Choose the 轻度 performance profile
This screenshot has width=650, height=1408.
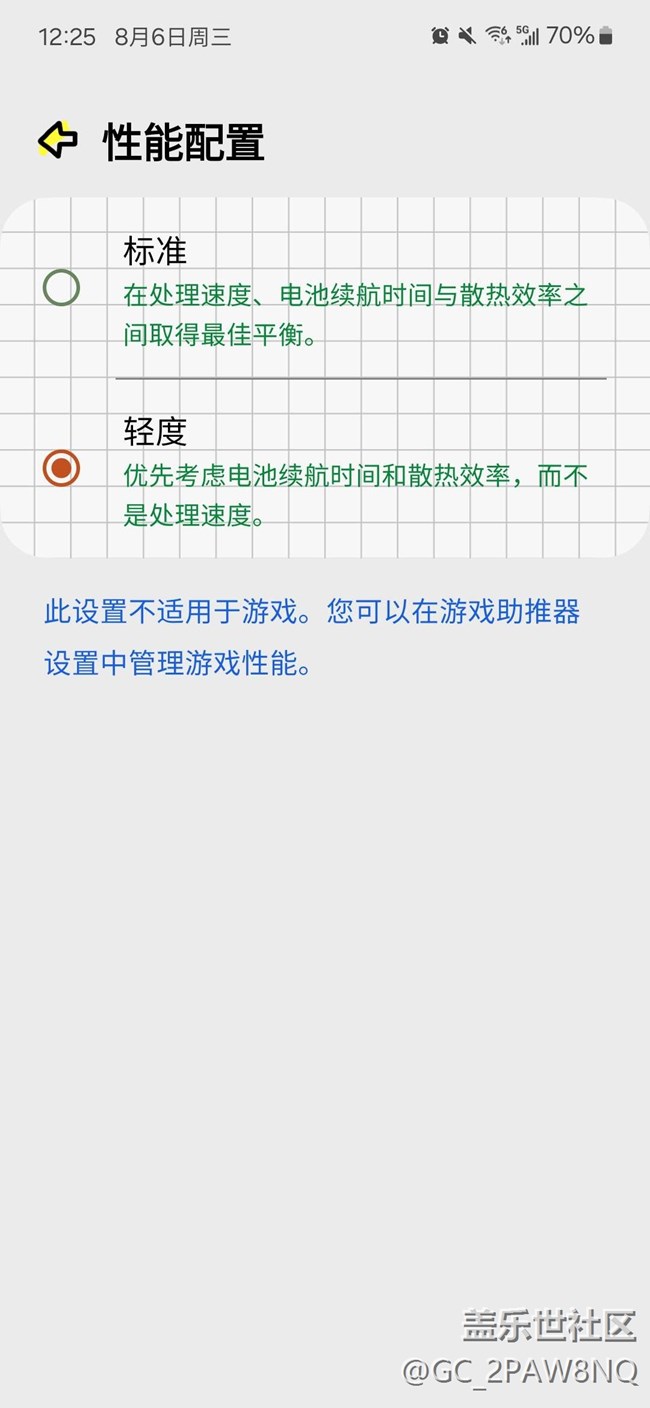325,468
